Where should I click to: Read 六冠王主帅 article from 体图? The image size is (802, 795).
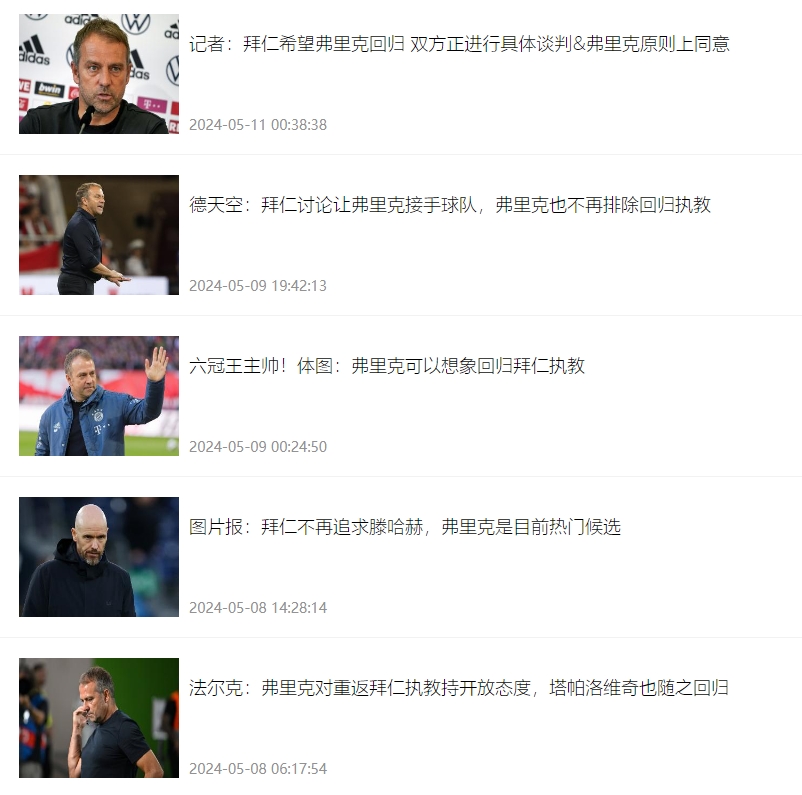[x=387, y=366]
